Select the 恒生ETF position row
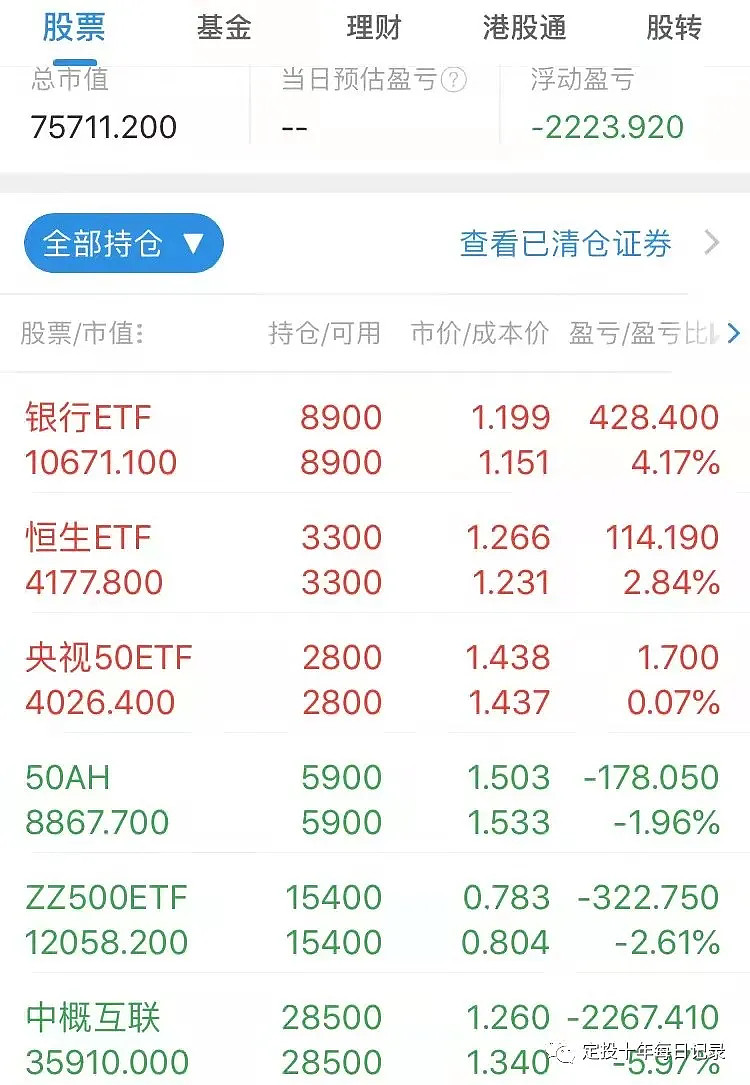Viewport: 750px width, 1085px height. pyautogui.click(x=375, y=558)
